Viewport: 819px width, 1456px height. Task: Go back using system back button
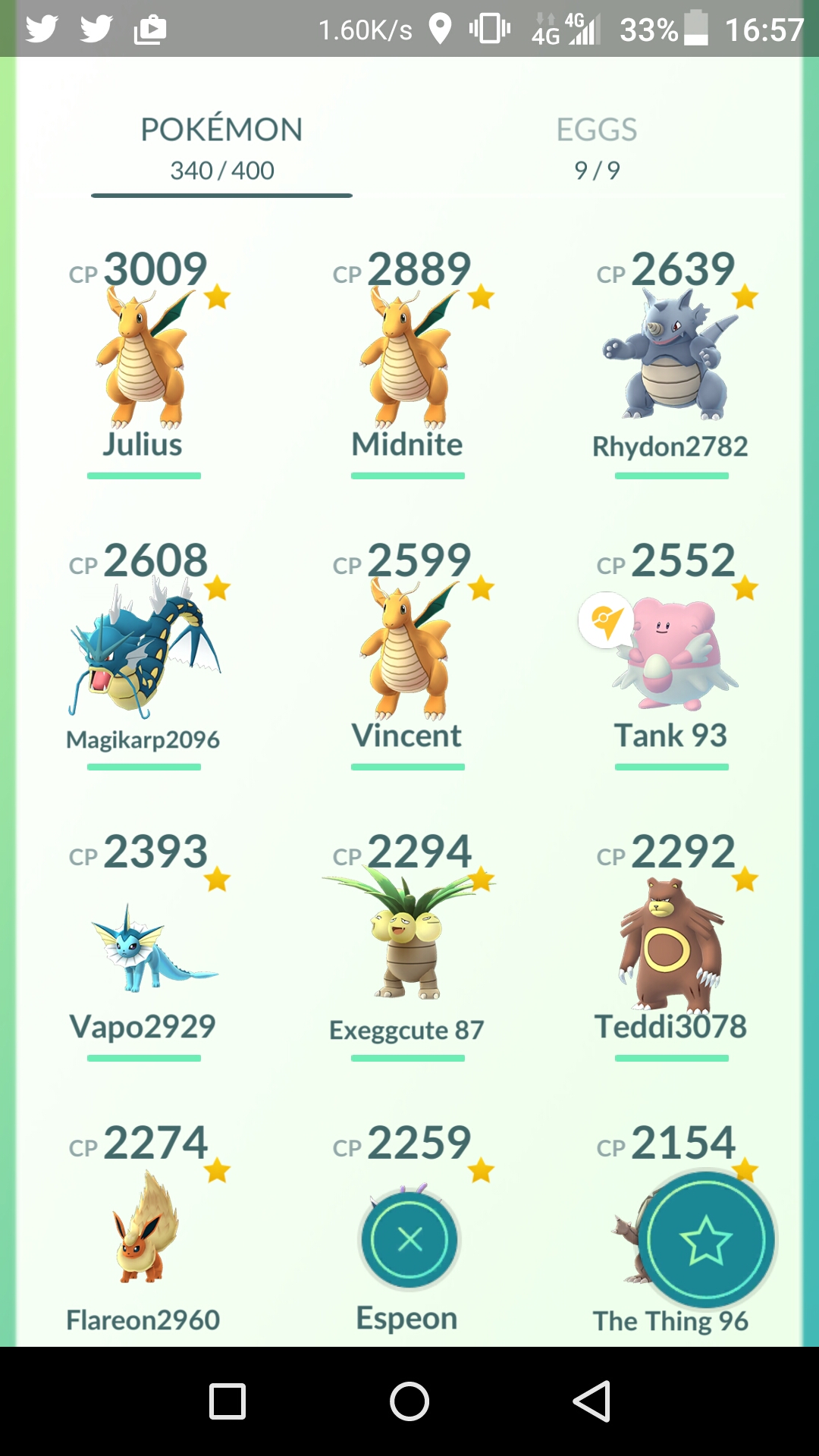[x=591, y=1401]
